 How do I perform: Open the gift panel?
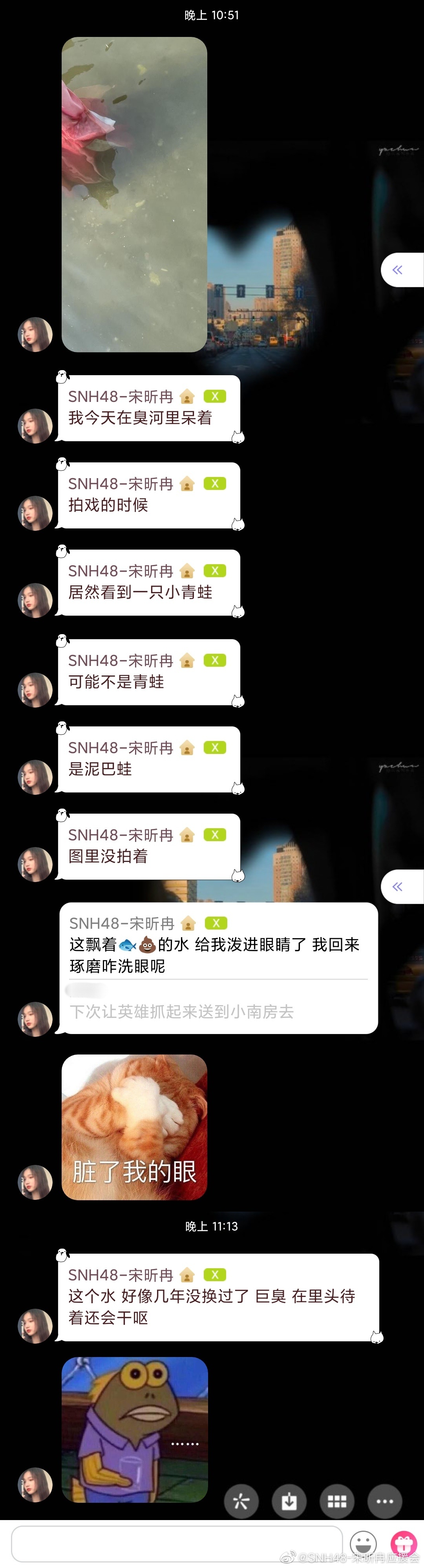403,1544
